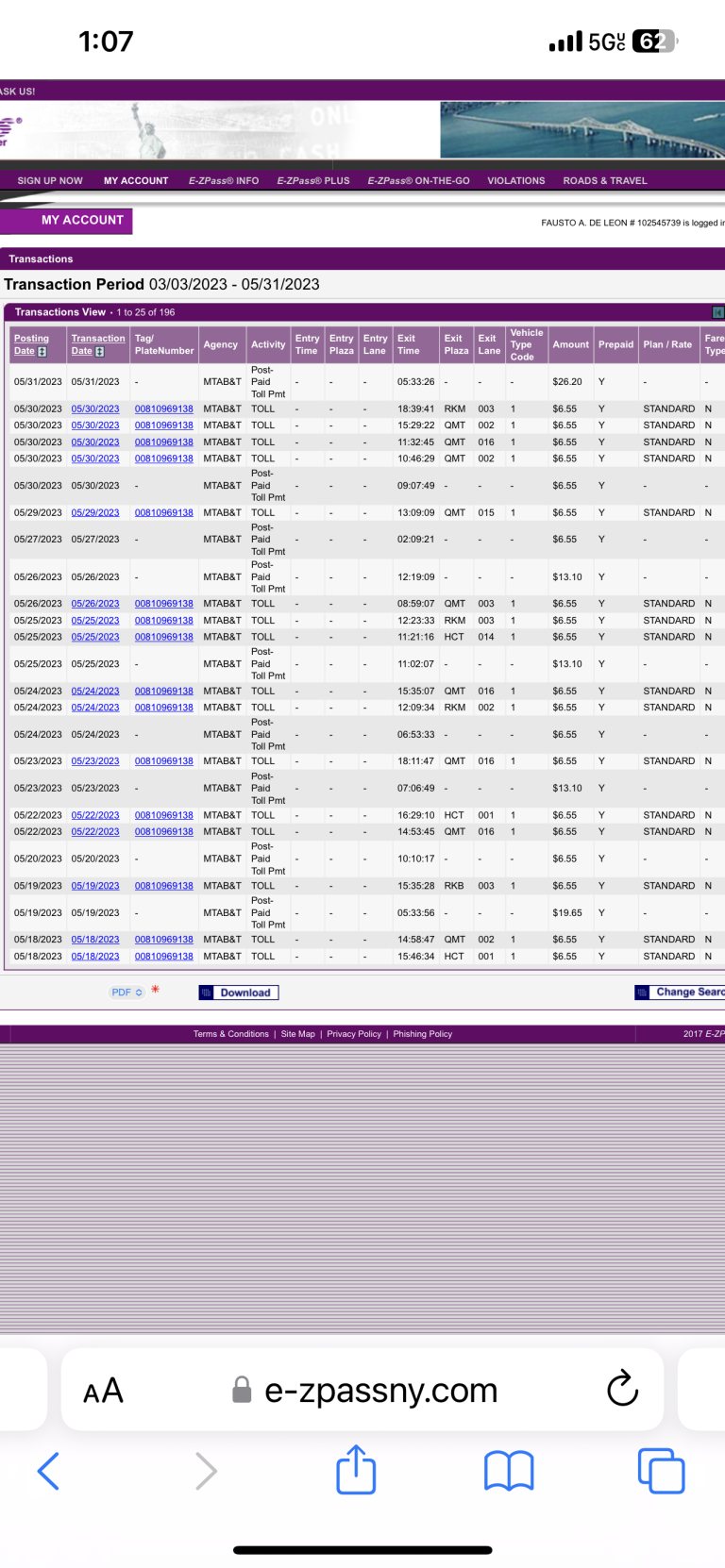Go to MY ACCOUNT in top navigation
The height and width of the screenshot is (1568, 725).
tap(136, 180)
